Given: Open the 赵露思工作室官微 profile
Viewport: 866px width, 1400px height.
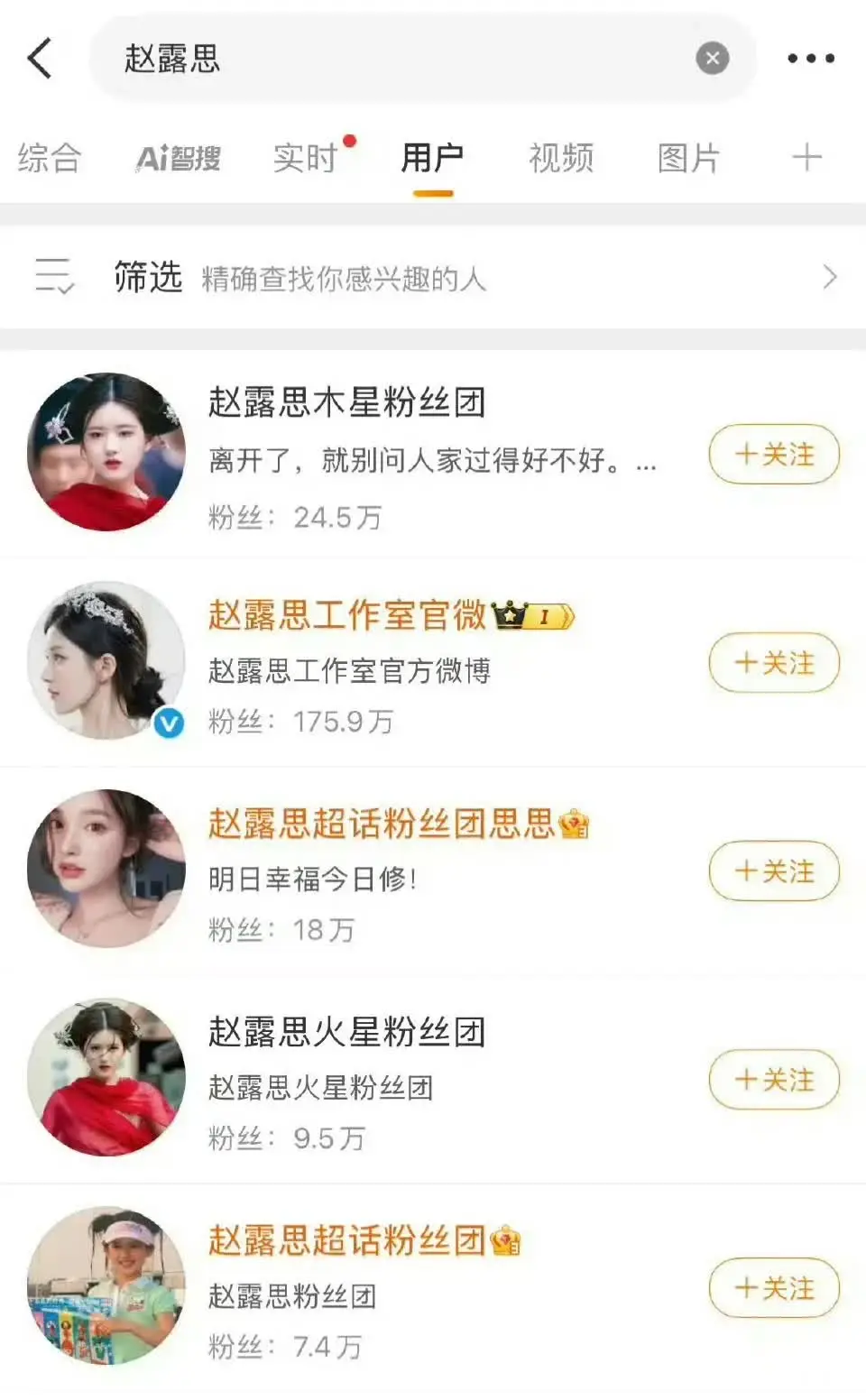Looking at the screenshot, I should 347,615.
